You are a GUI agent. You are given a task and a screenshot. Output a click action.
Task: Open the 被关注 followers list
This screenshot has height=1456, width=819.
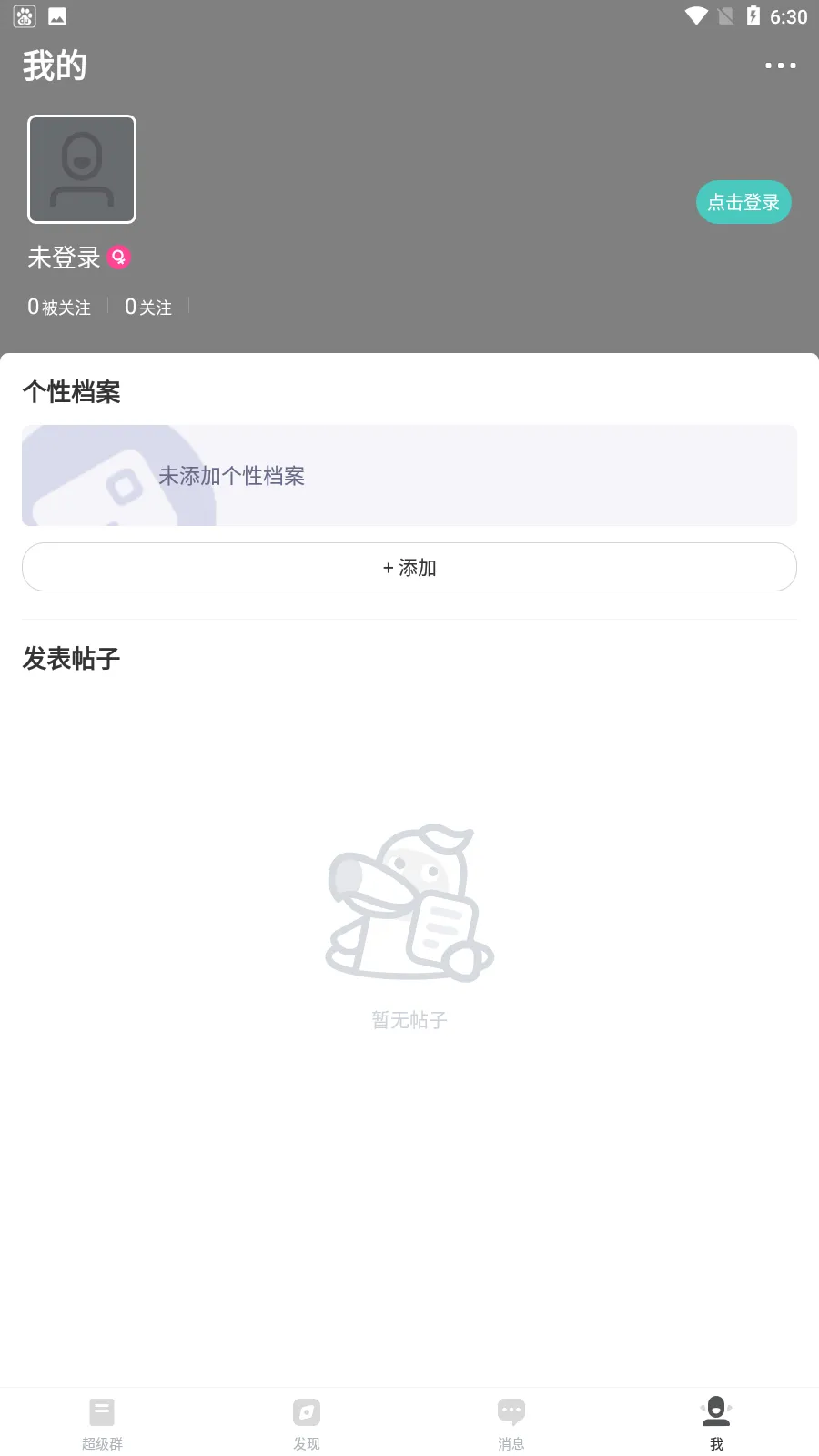[x=59, y=307]
